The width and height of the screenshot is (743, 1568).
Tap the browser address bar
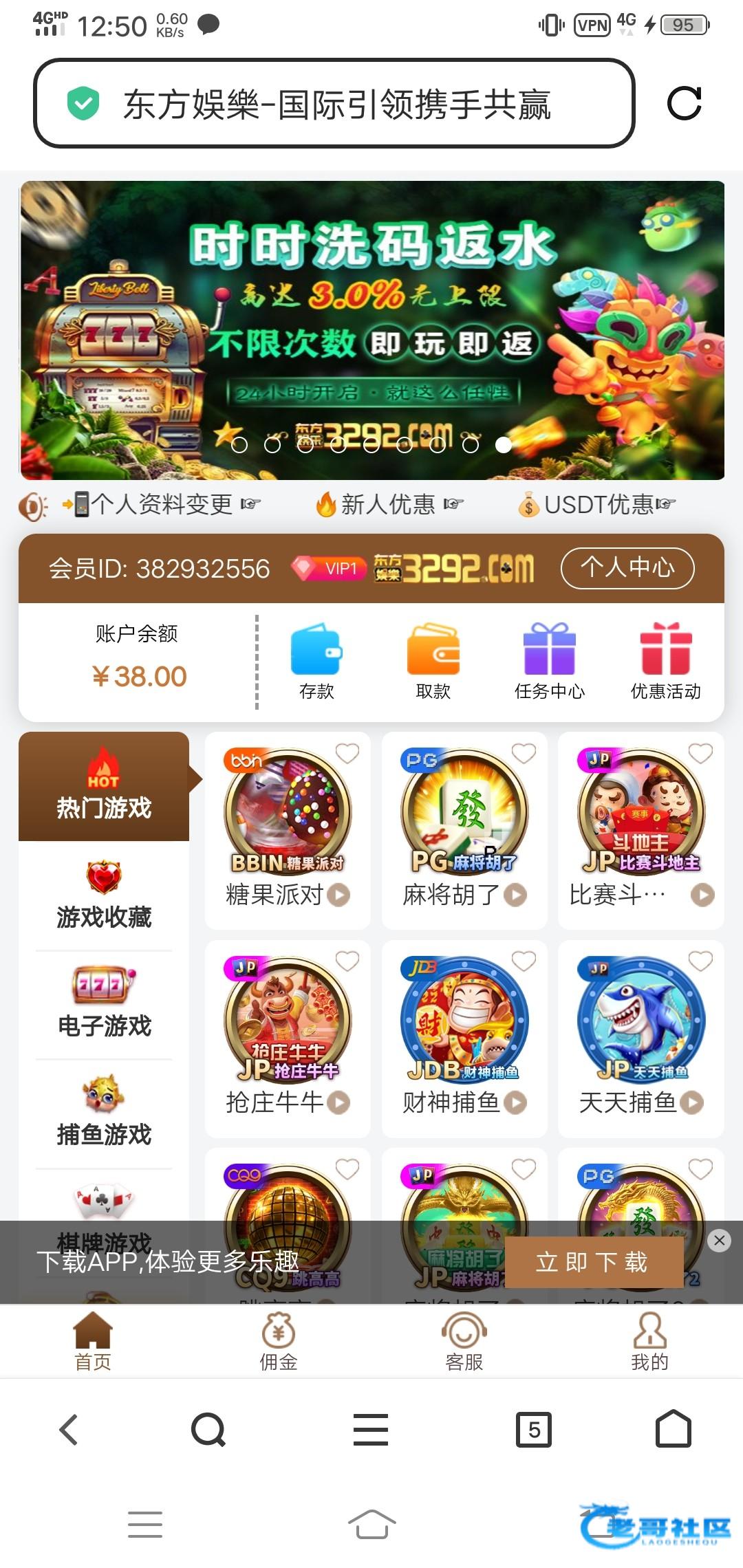[x=334, y=105]
